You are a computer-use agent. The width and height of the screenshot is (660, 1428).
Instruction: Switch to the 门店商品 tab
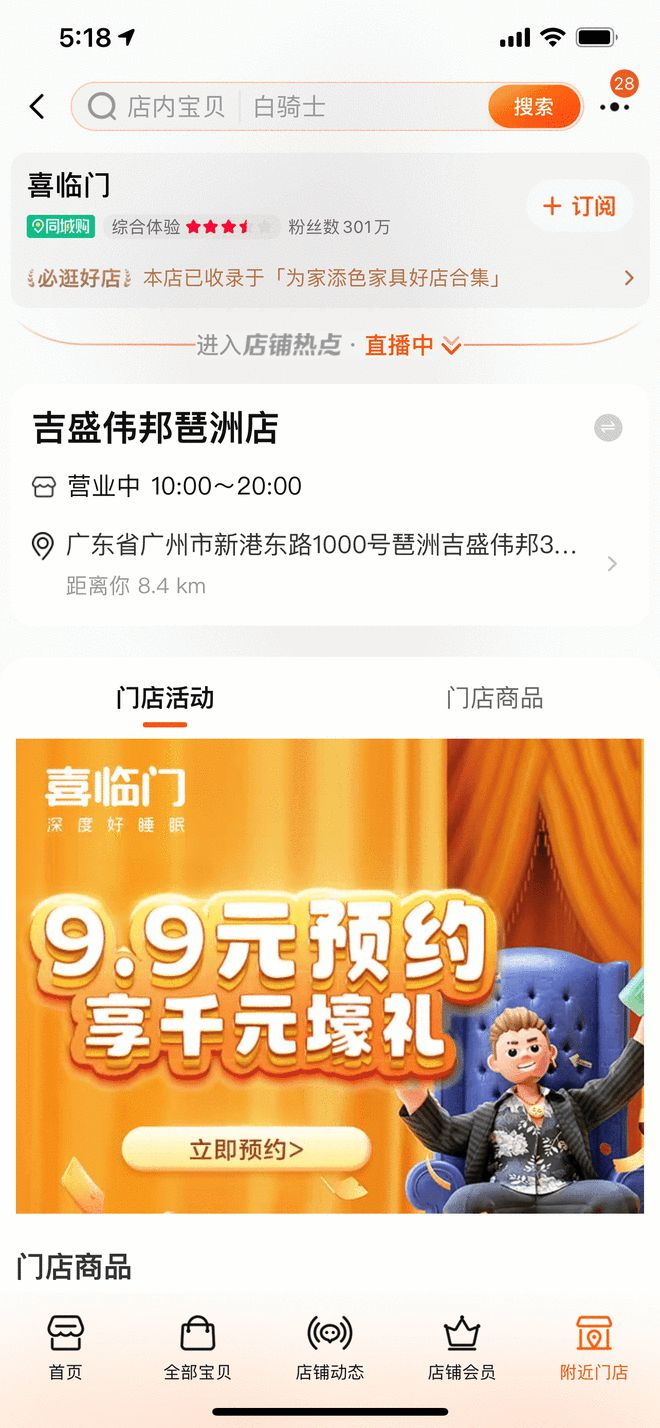coord(494,699)
